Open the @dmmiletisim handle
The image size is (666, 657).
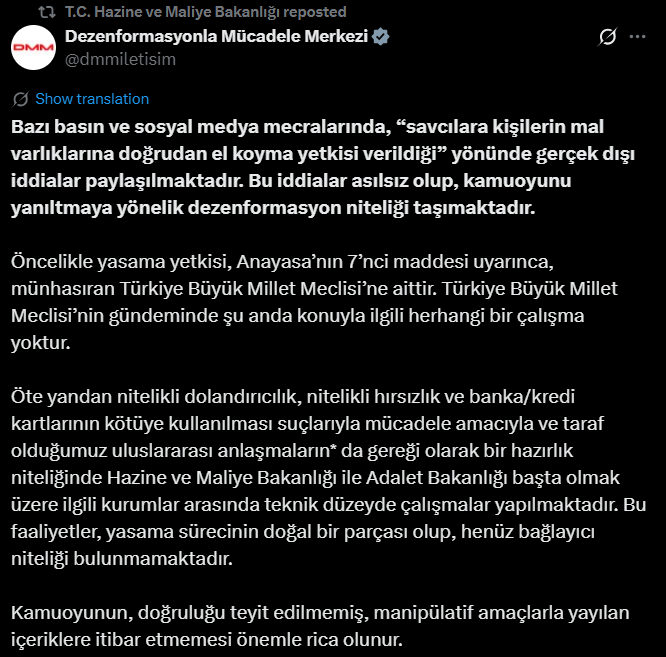click(x=120, y=59)
